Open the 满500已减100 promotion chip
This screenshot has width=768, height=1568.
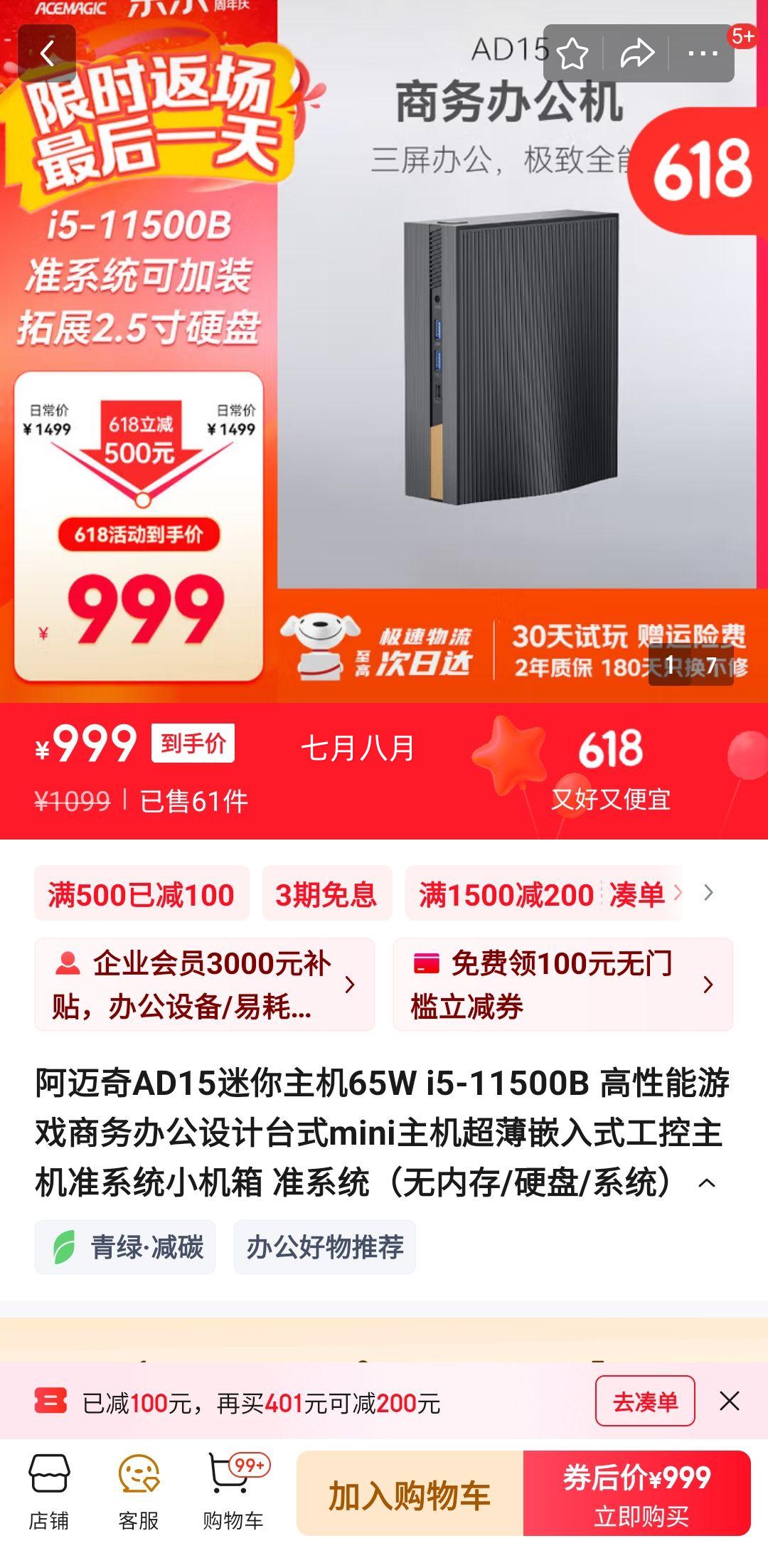[142, 894]
